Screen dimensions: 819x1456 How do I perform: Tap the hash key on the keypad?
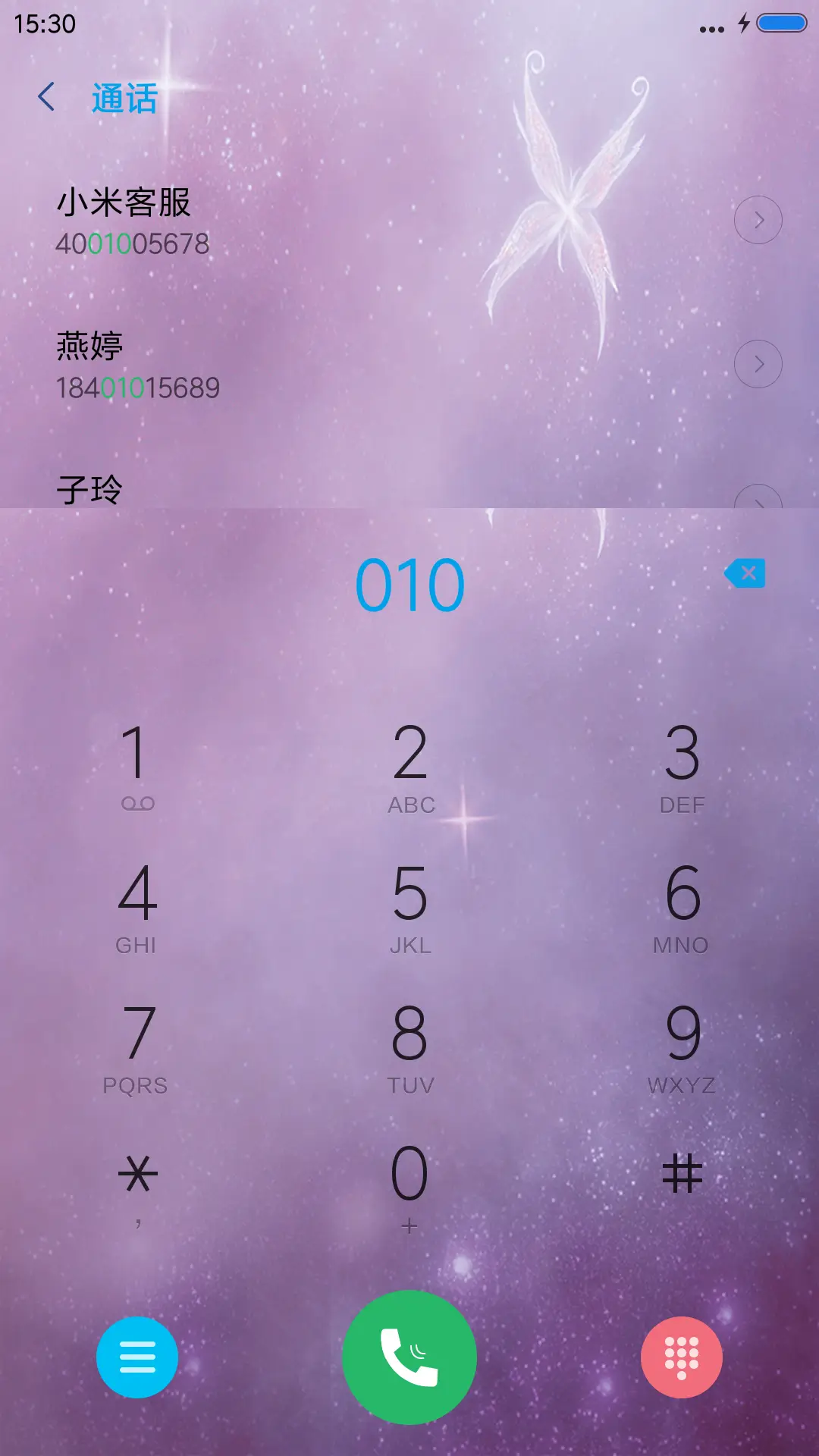coord(682,1173)
